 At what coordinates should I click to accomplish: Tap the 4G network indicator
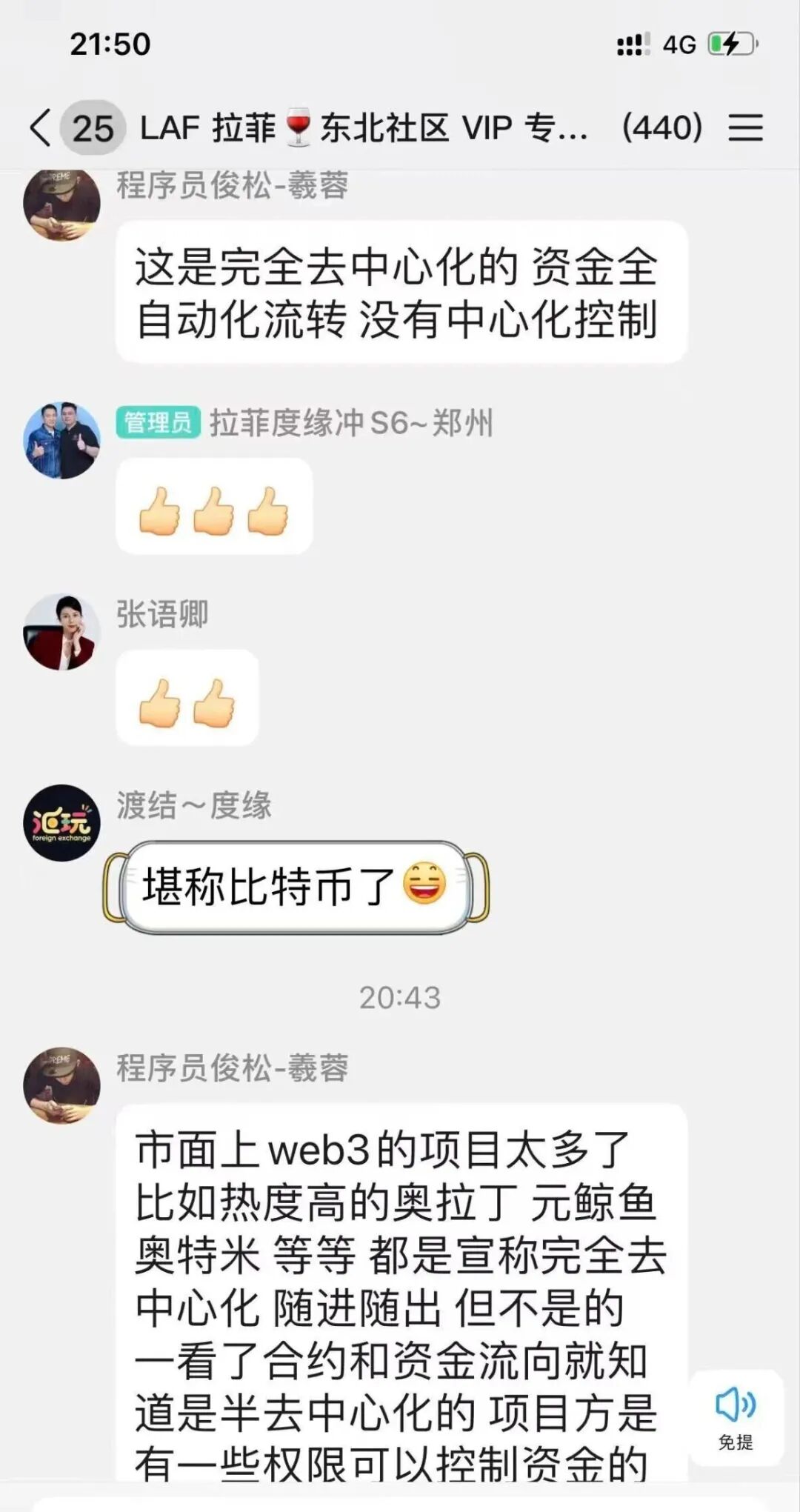(676, 44)
